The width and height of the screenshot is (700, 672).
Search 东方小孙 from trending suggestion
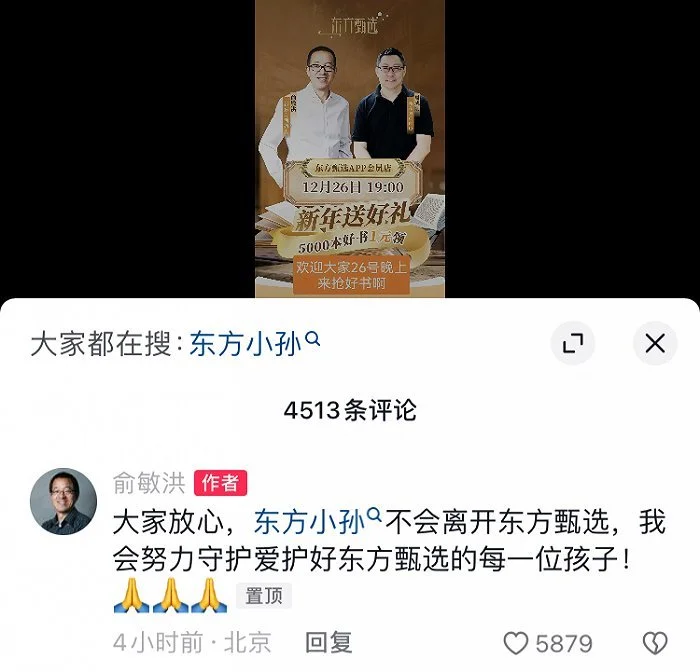255,344
